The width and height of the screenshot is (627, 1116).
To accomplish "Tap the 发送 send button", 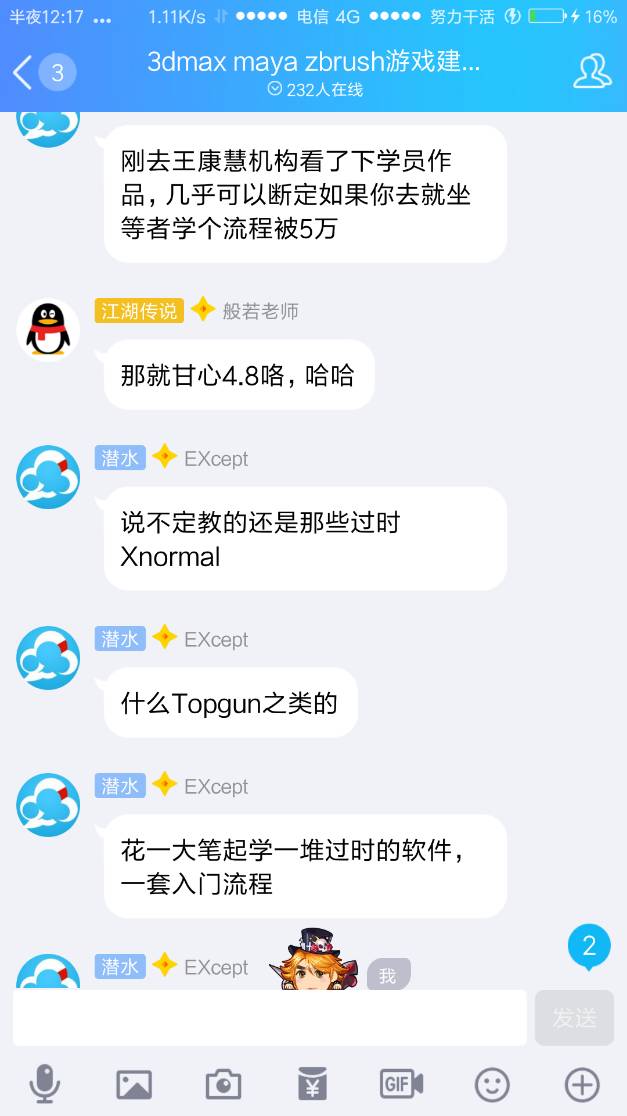I will coord(574,1018).
